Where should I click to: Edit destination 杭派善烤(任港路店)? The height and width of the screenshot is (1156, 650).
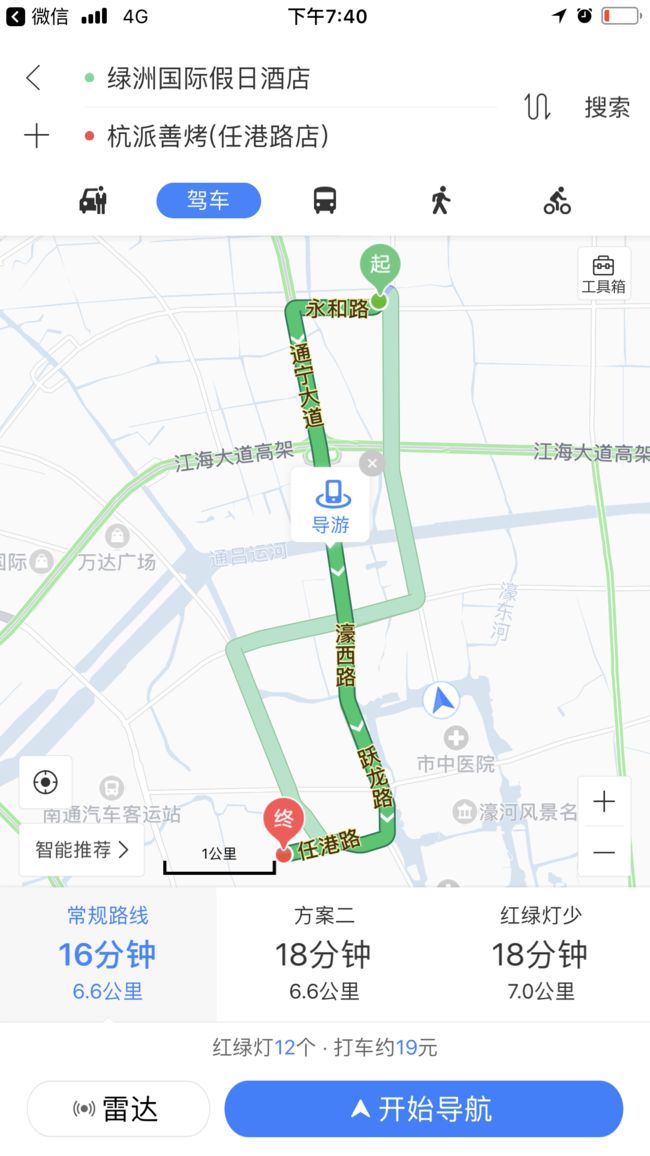(x=218, y=136)
